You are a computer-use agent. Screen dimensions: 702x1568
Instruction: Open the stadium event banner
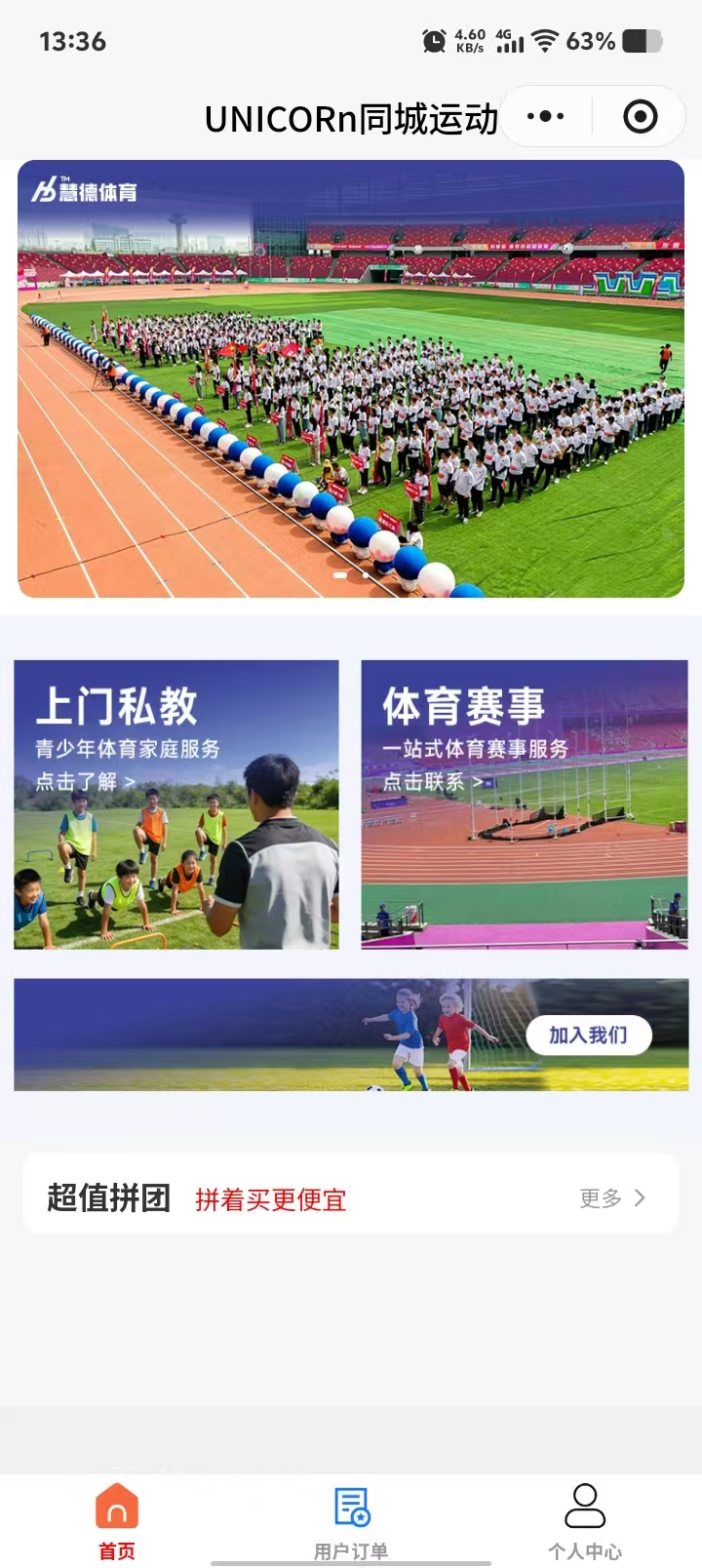pos(351,378)
